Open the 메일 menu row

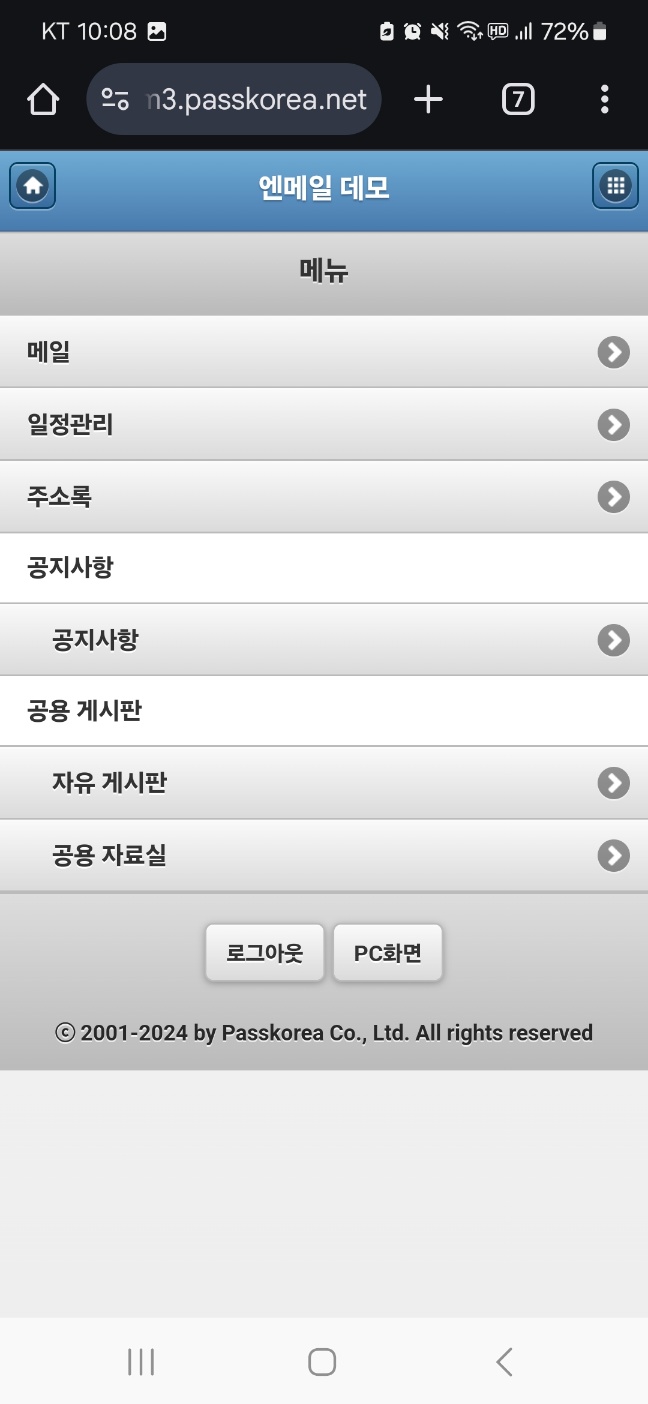(x=324, y=352)
